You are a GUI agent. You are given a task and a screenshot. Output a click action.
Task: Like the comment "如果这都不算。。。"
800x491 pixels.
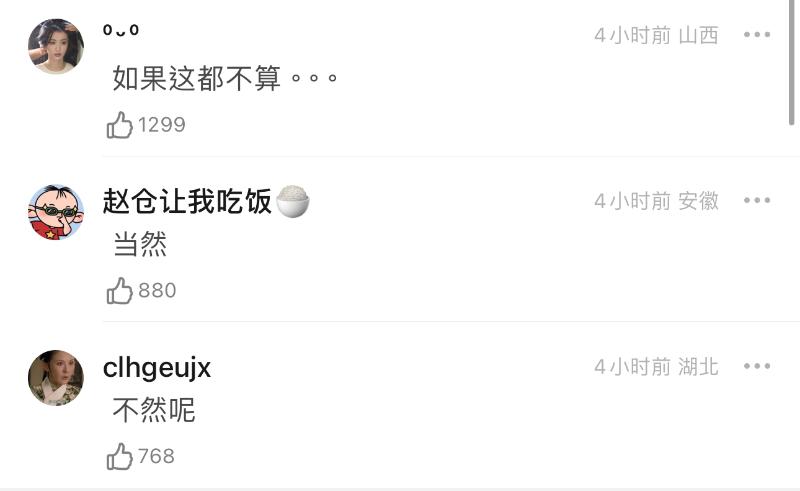120,125
